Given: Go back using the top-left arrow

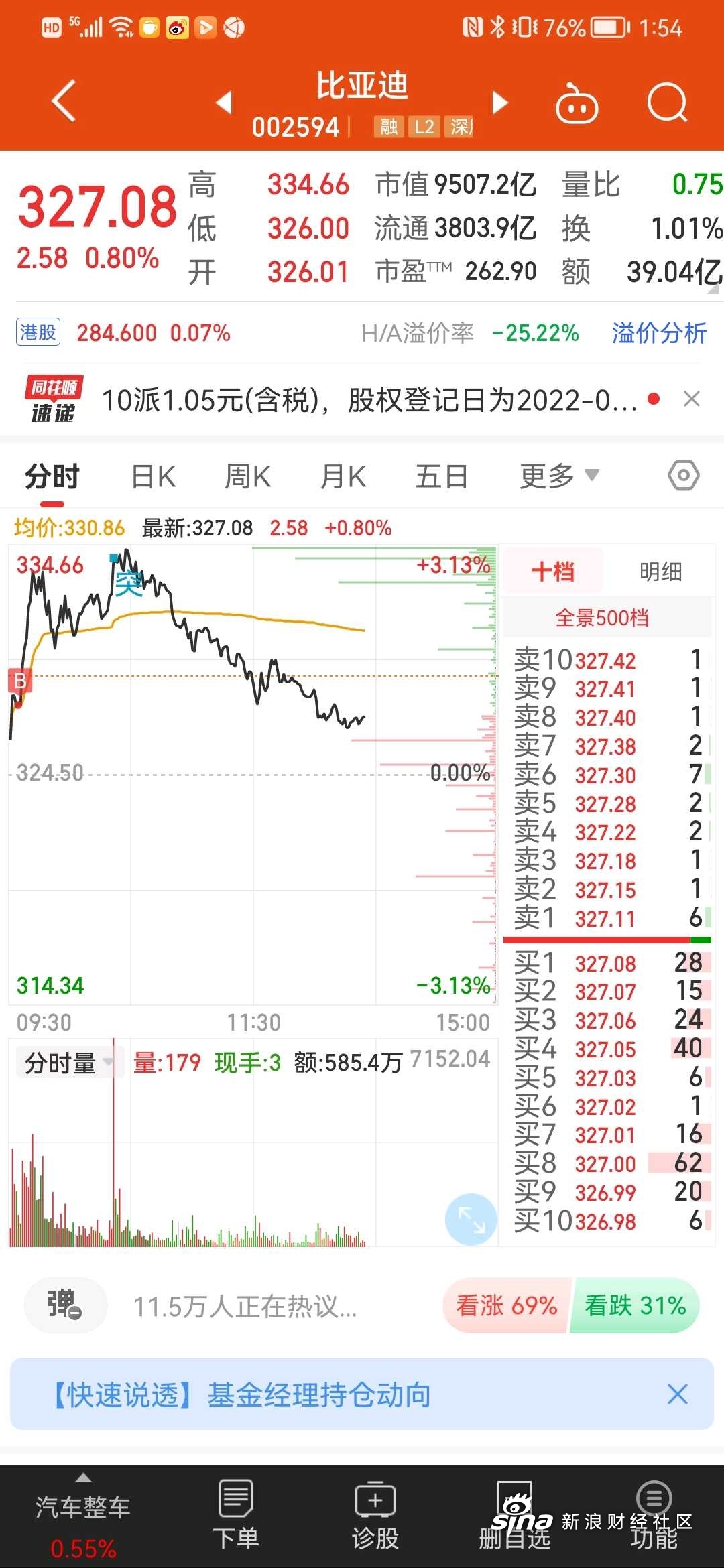Looking at the screenshot, I should click(x=64, y=102).
